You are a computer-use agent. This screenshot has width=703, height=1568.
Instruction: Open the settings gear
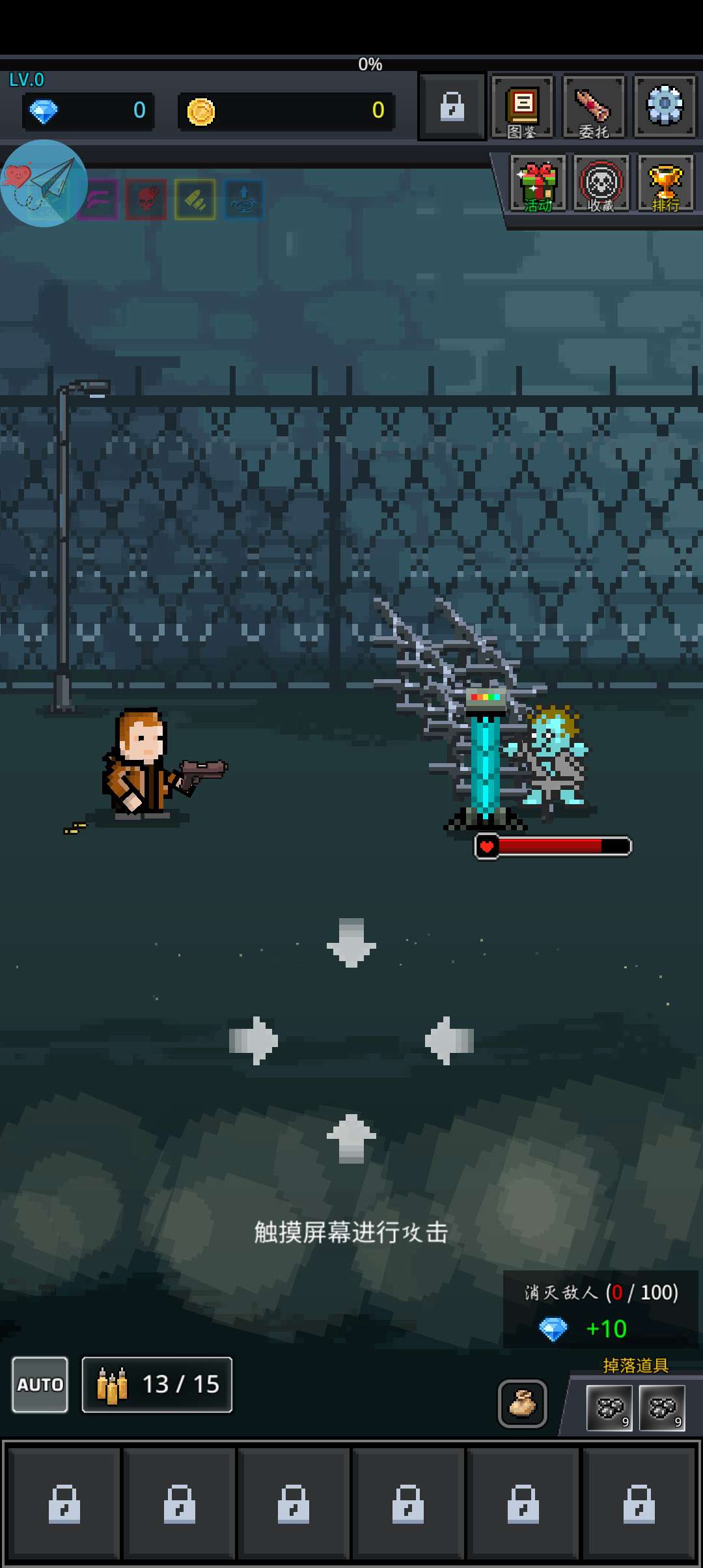(x=665, y=106)
